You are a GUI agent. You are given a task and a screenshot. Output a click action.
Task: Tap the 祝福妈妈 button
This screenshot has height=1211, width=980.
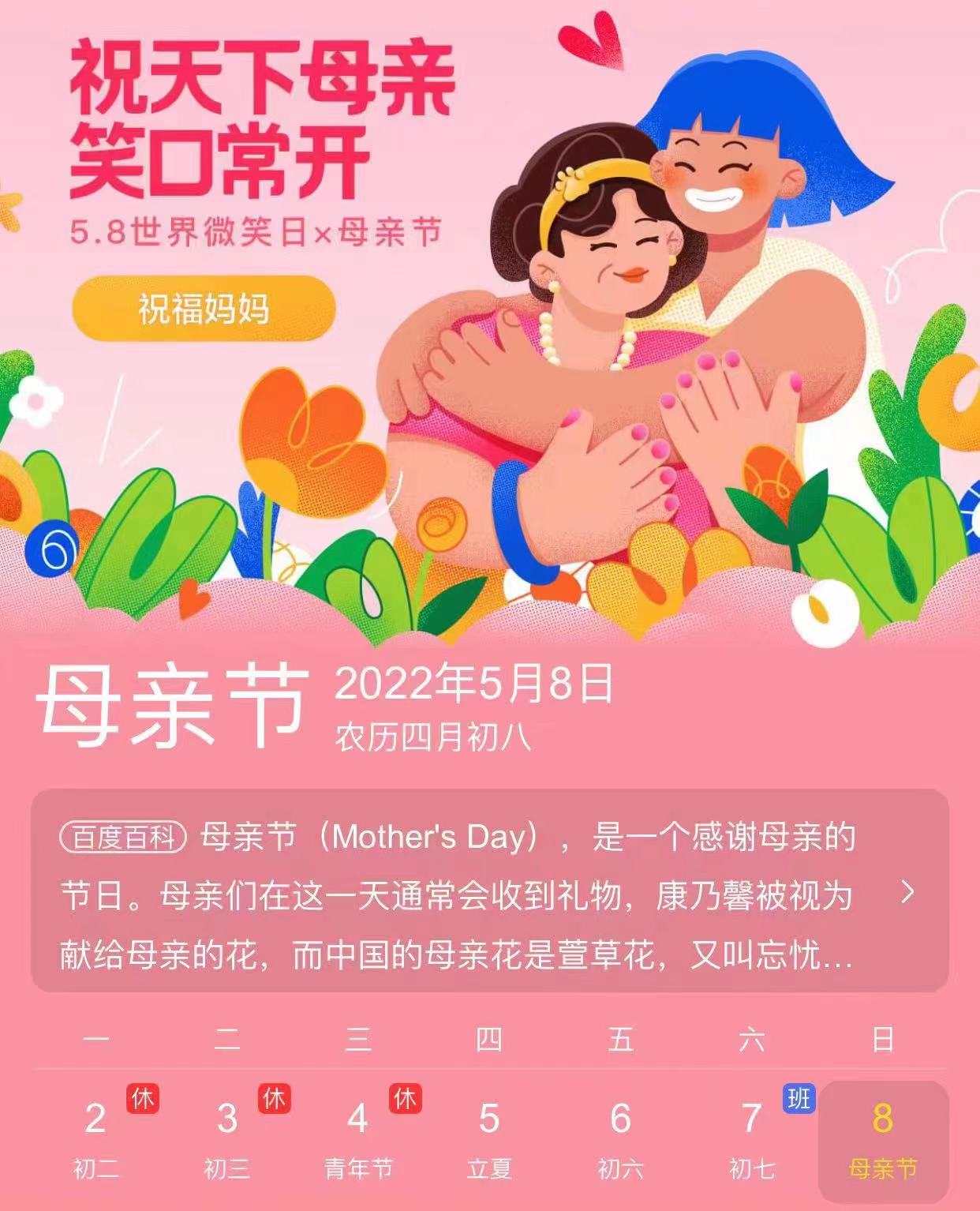coord(204,309)
